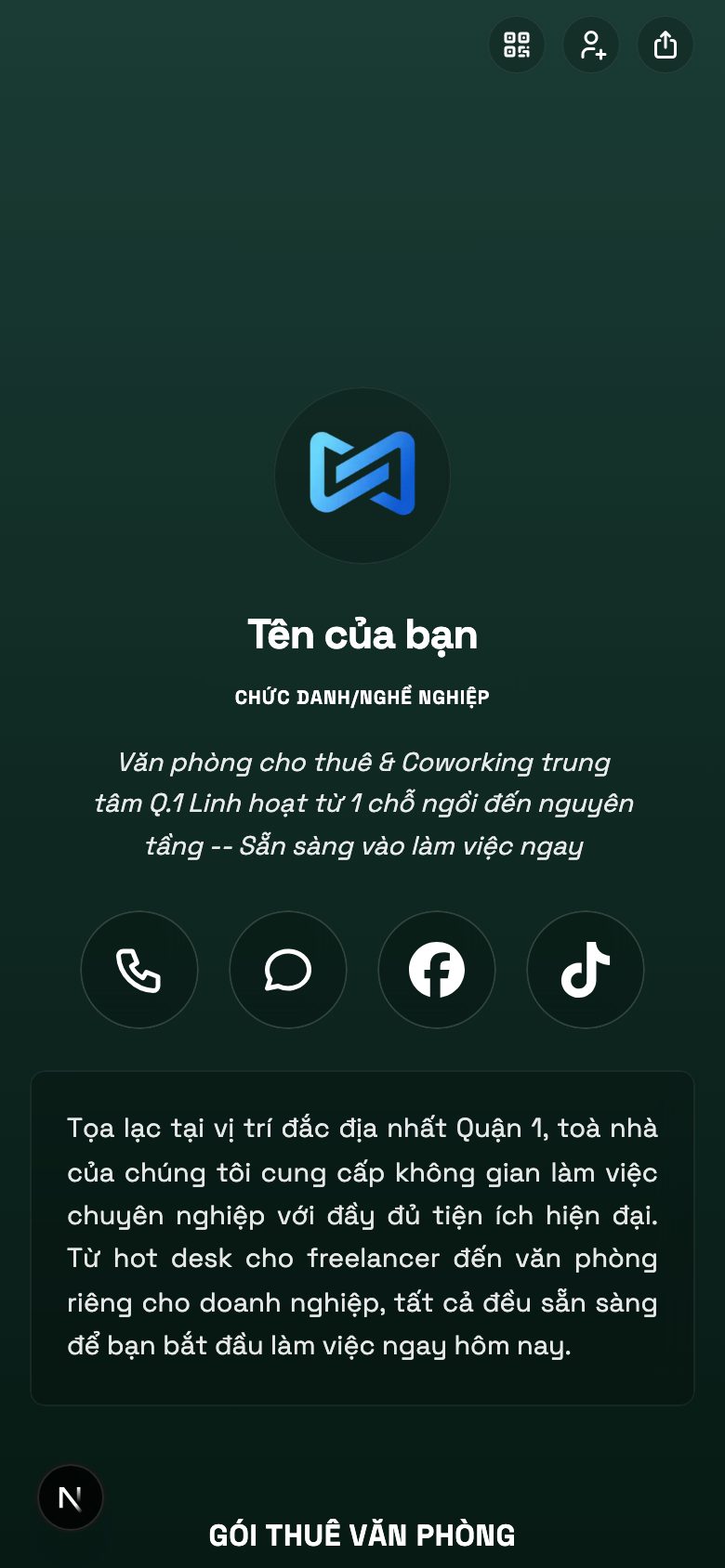Image resolution: width=725 pixels, height=1568 pixels.
Task: Click the name Tên của bạn
Action: (x=362, y=634)
